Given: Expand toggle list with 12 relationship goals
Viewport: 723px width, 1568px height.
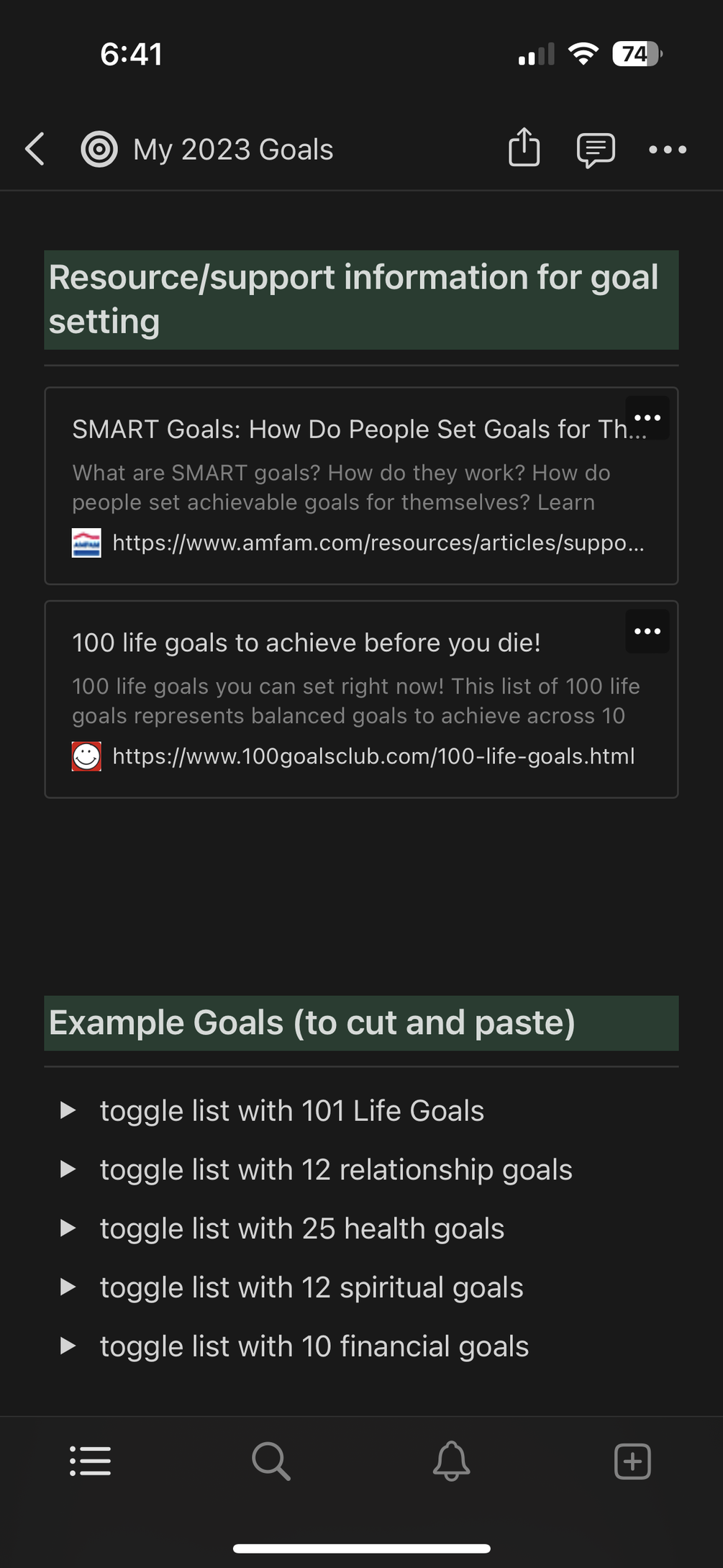Looking at the screenshot, I should coord(68,1169).
